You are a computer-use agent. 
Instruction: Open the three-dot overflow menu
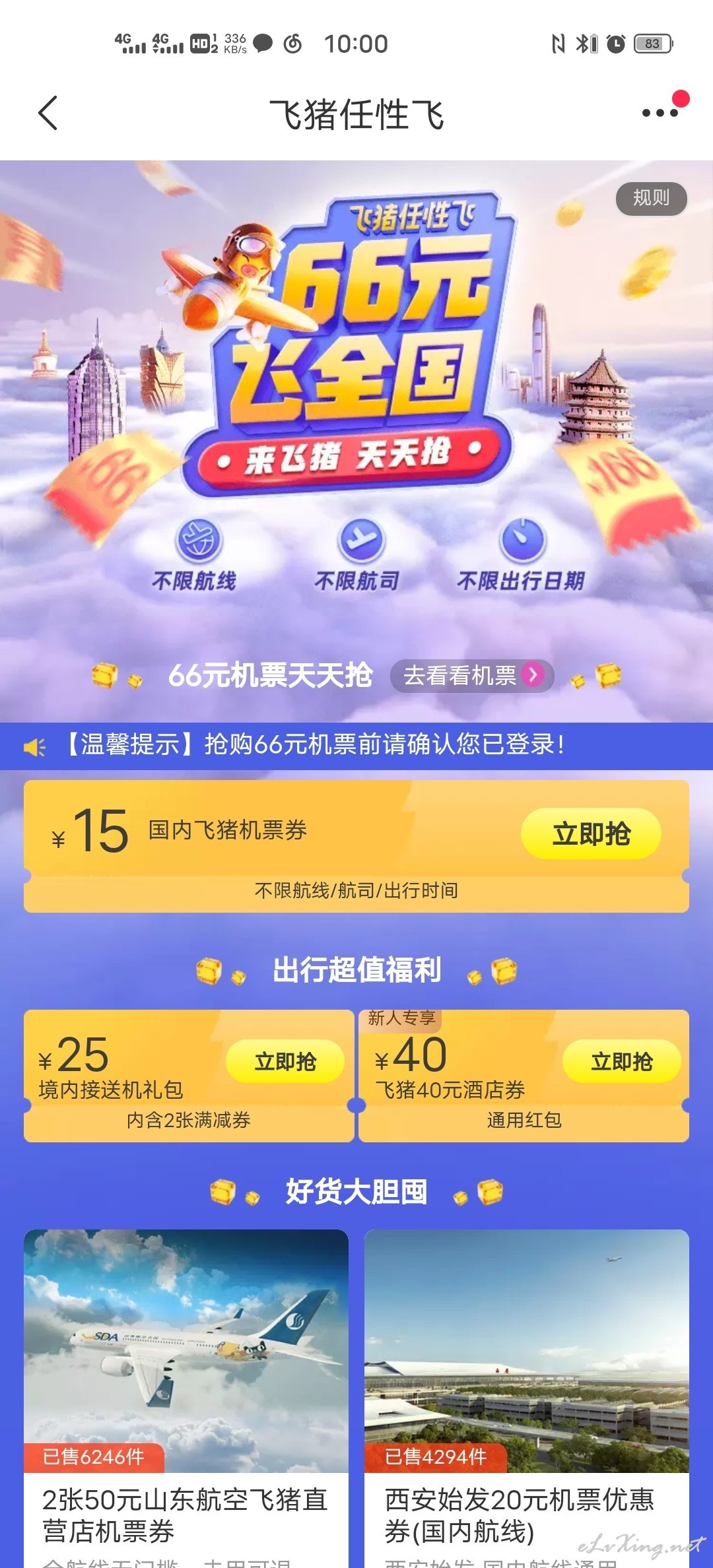tap(660, 113)
